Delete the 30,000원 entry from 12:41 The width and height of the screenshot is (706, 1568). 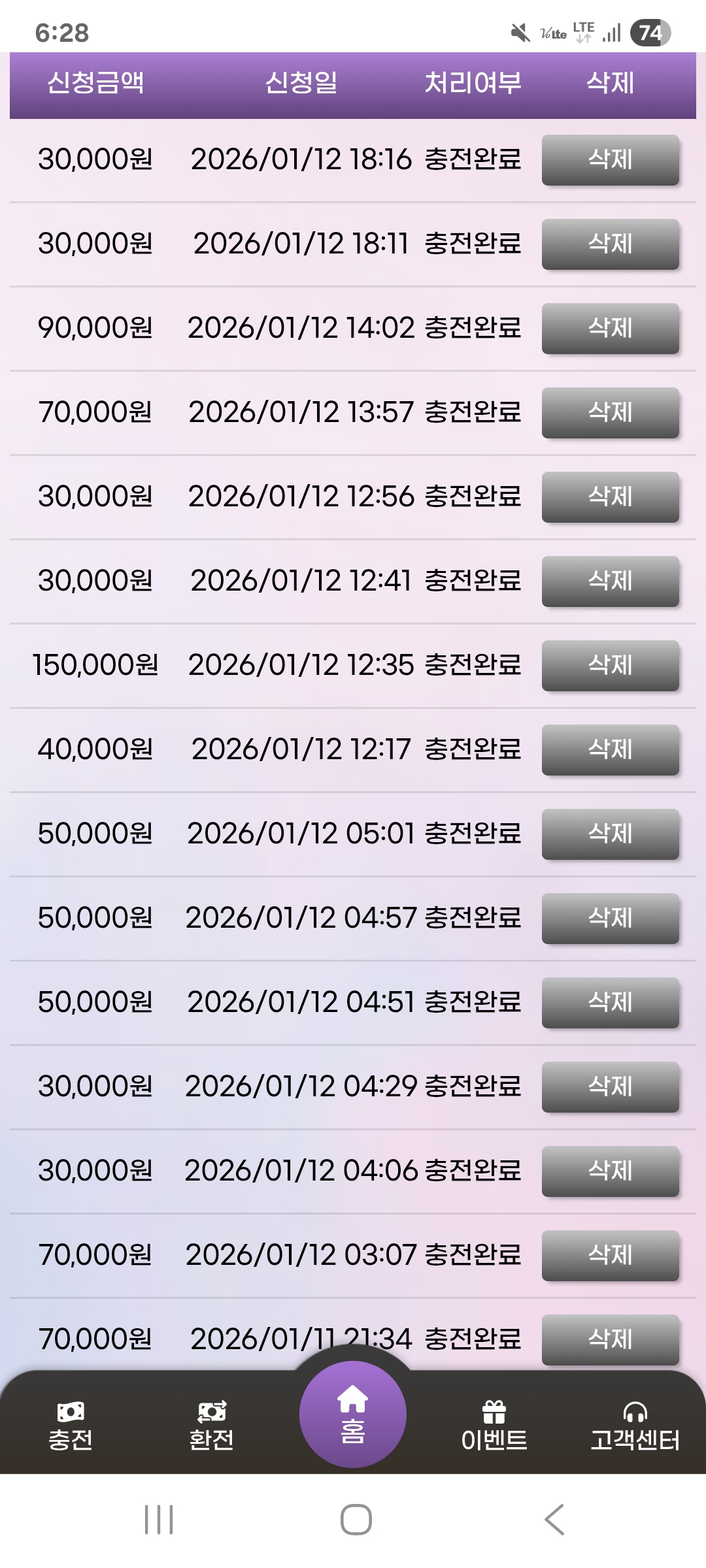[610, 581]
